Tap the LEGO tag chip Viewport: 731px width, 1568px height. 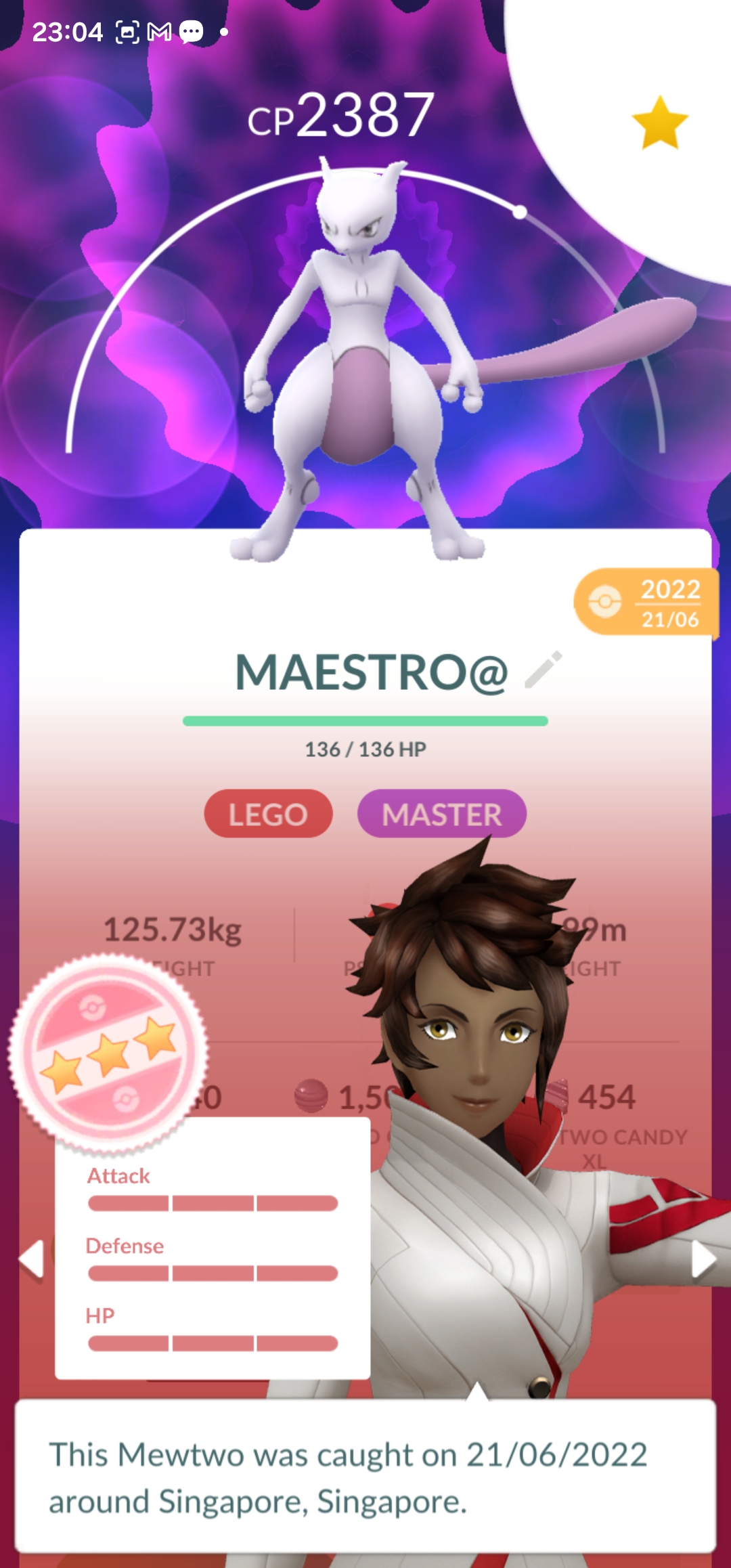point(268,814)
